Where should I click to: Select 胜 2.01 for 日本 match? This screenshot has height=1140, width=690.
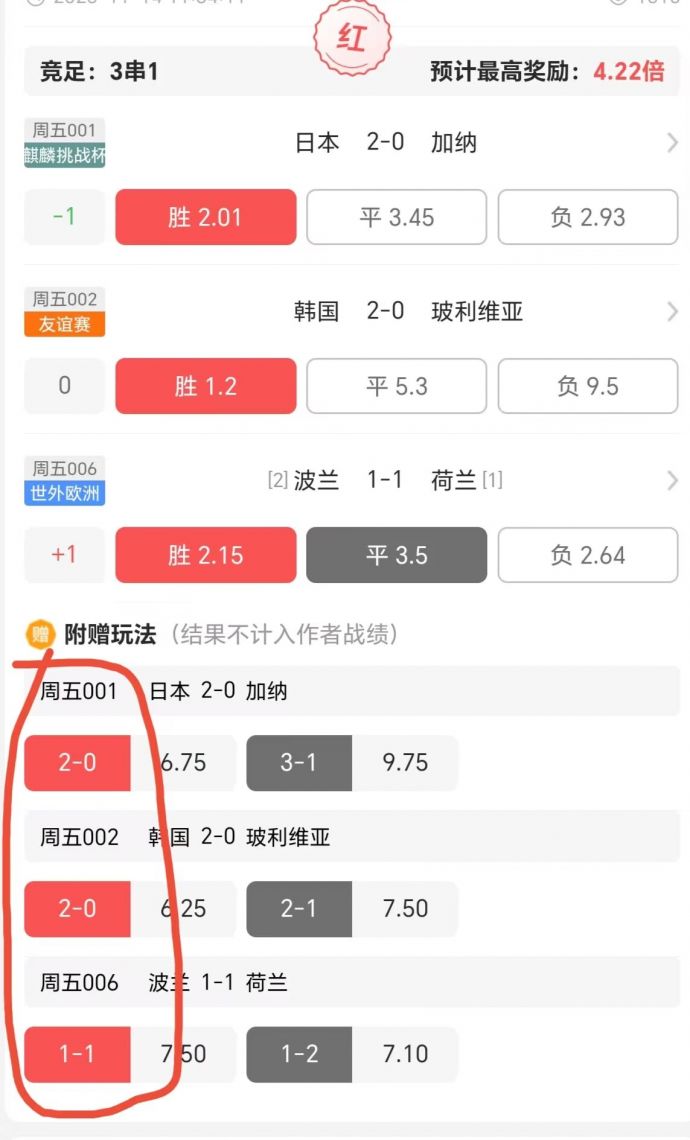[206, 217]
